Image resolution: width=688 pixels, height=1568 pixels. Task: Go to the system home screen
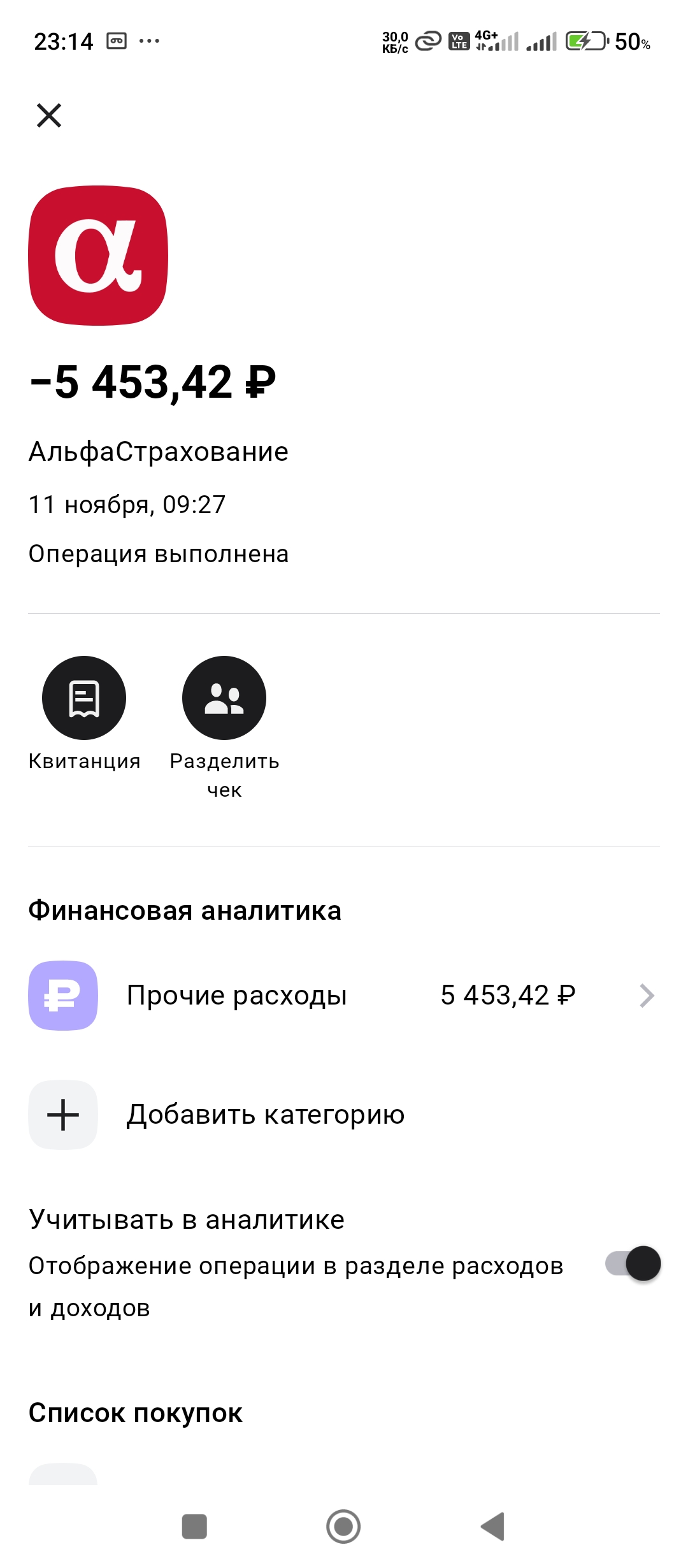[x=343, y=1527]
